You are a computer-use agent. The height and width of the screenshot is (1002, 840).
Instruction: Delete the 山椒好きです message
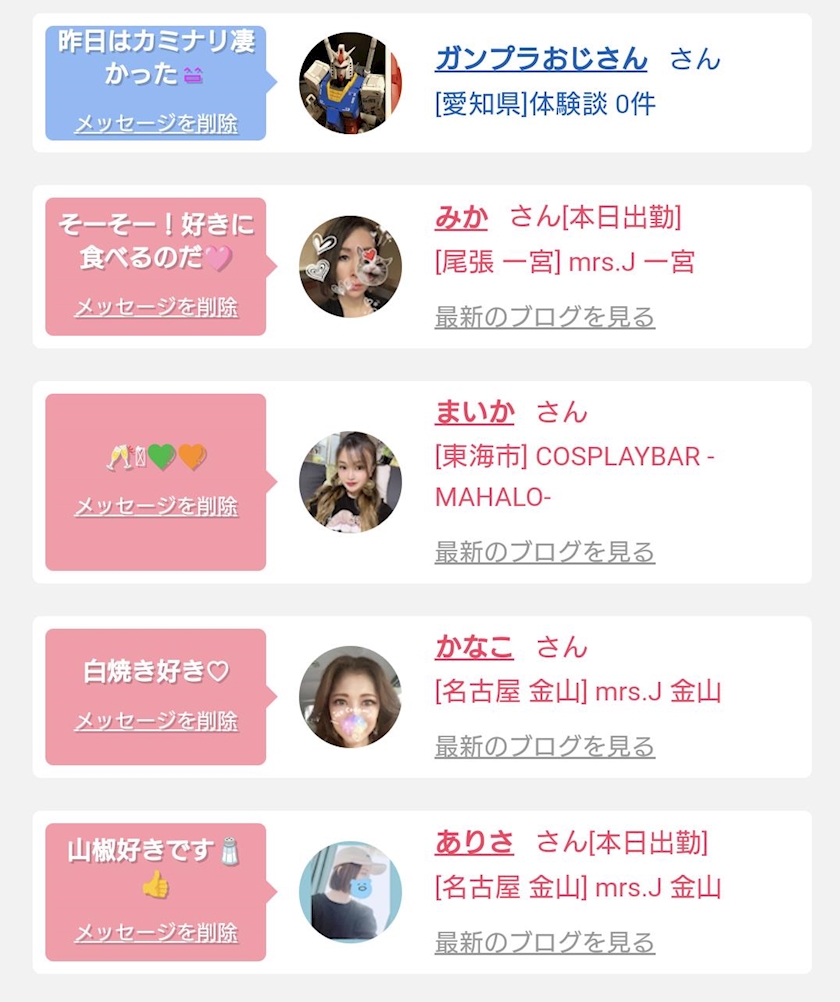pos(156,933)
